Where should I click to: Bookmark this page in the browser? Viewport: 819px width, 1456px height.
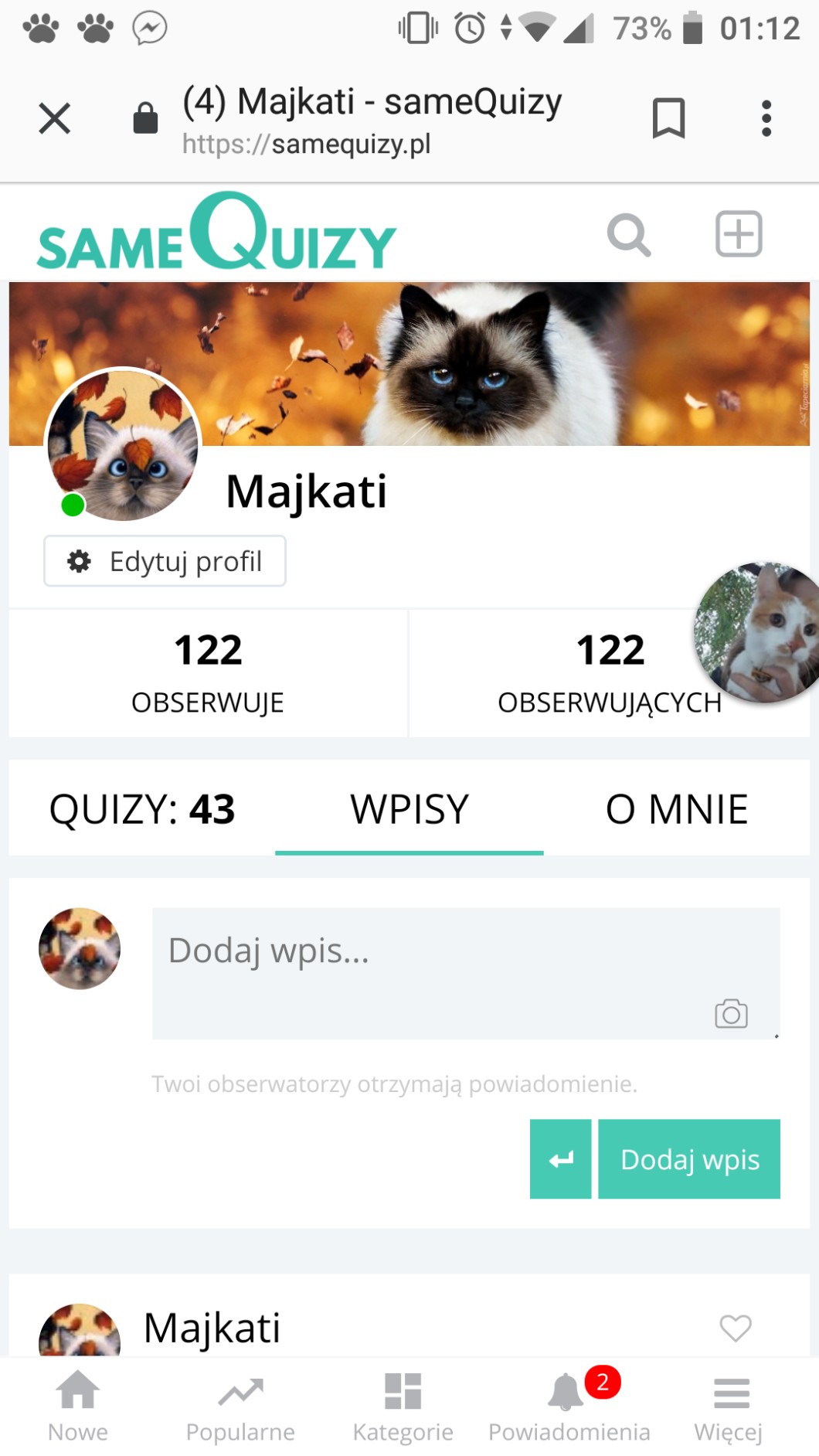pyautogui.click(x=668, y=119)
